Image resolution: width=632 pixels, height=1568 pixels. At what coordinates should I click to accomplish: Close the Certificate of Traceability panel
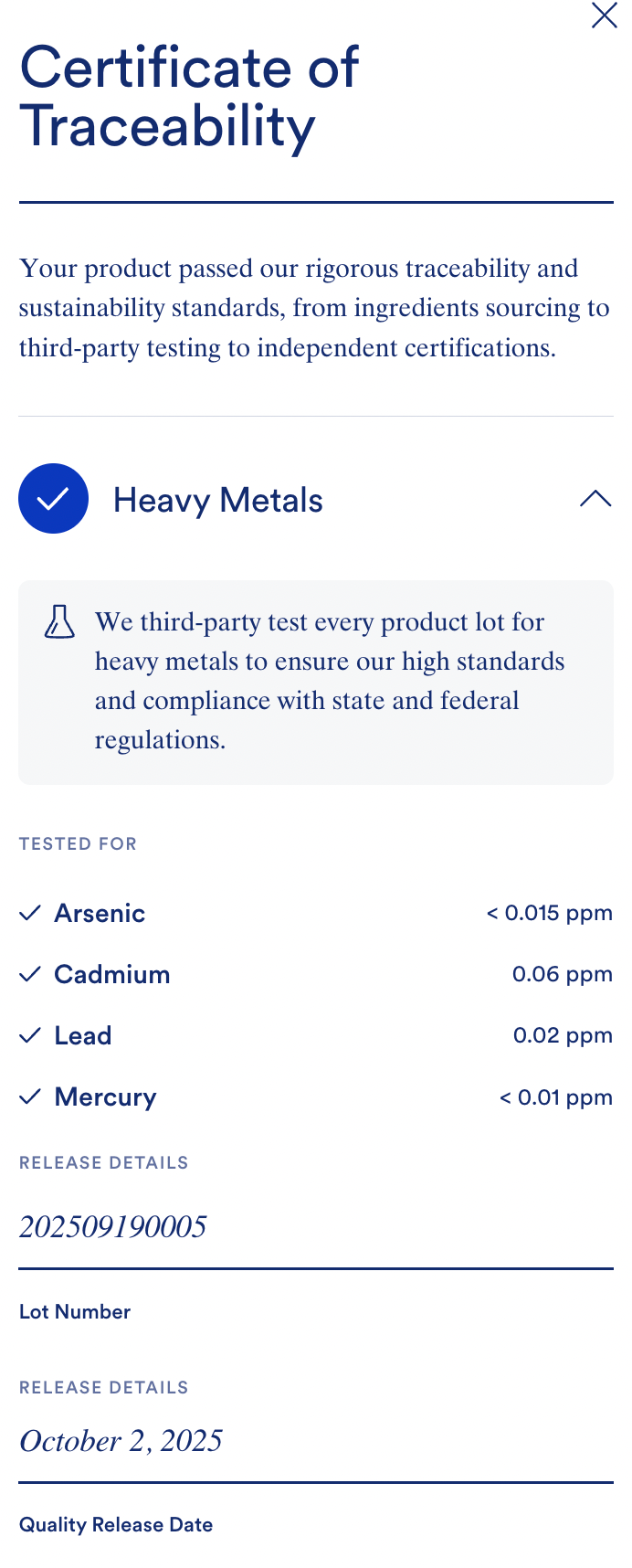click(x=604, y=16)
